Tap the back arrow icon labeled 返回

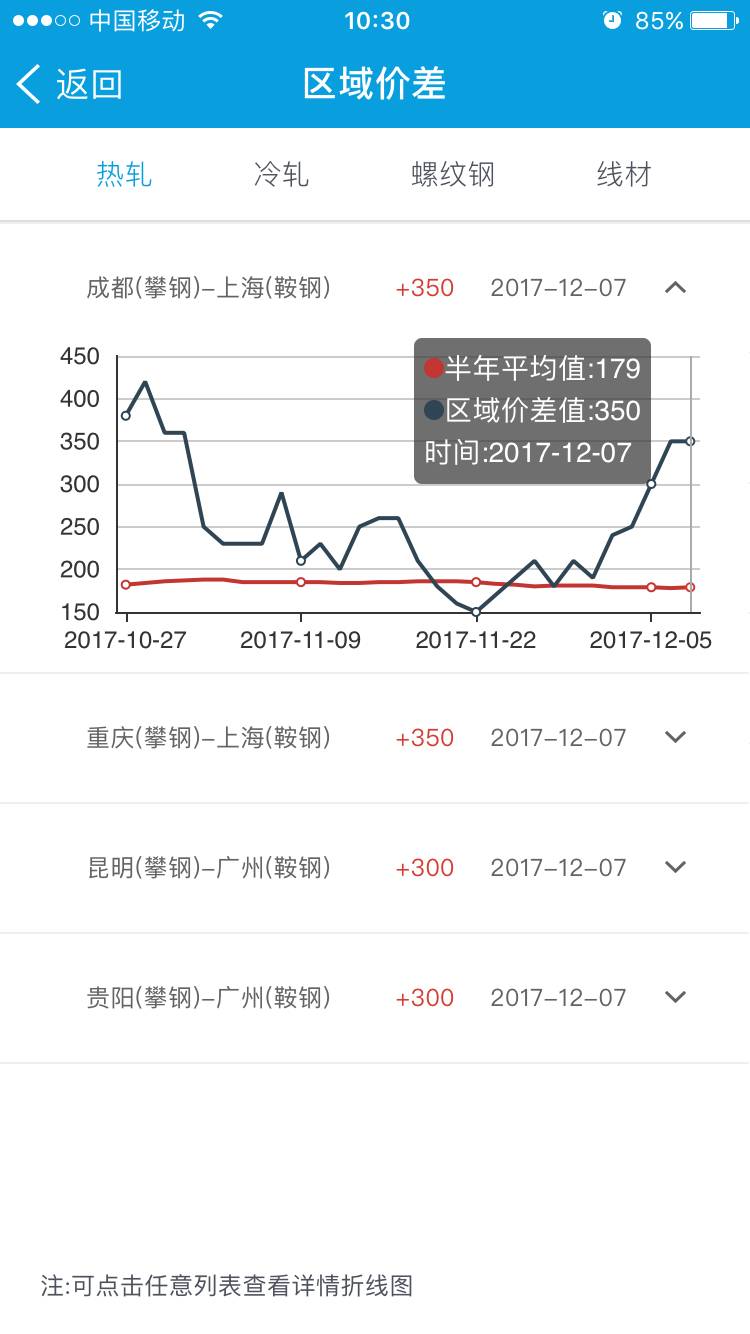27,84
